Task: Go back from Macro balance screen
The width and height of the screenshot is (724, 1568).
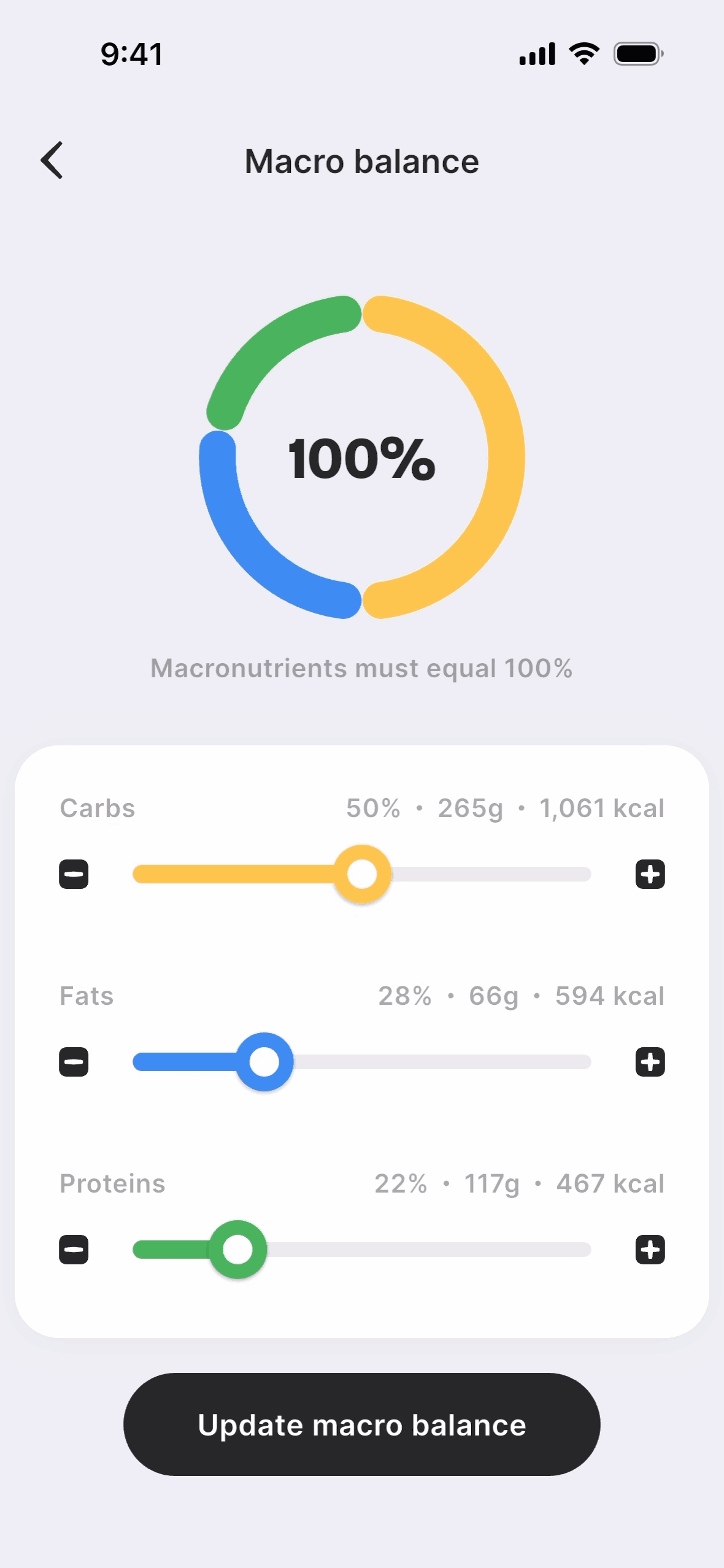Action: 53,161
